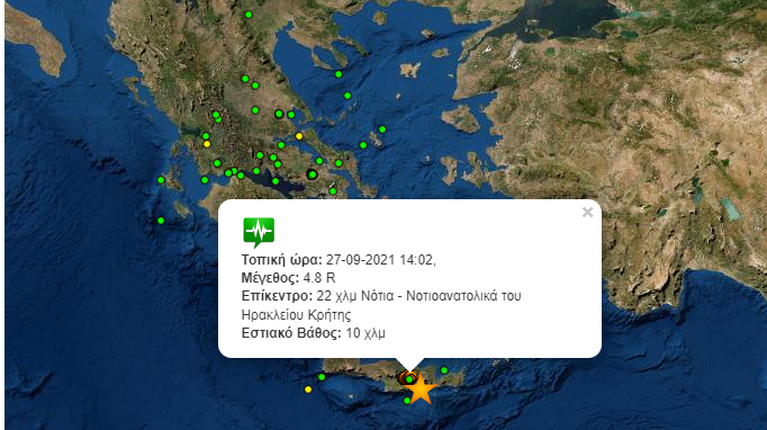This screenshot has width=767, height=430.
Task: Close the earthquake info popup
Action: coord(587,212)
